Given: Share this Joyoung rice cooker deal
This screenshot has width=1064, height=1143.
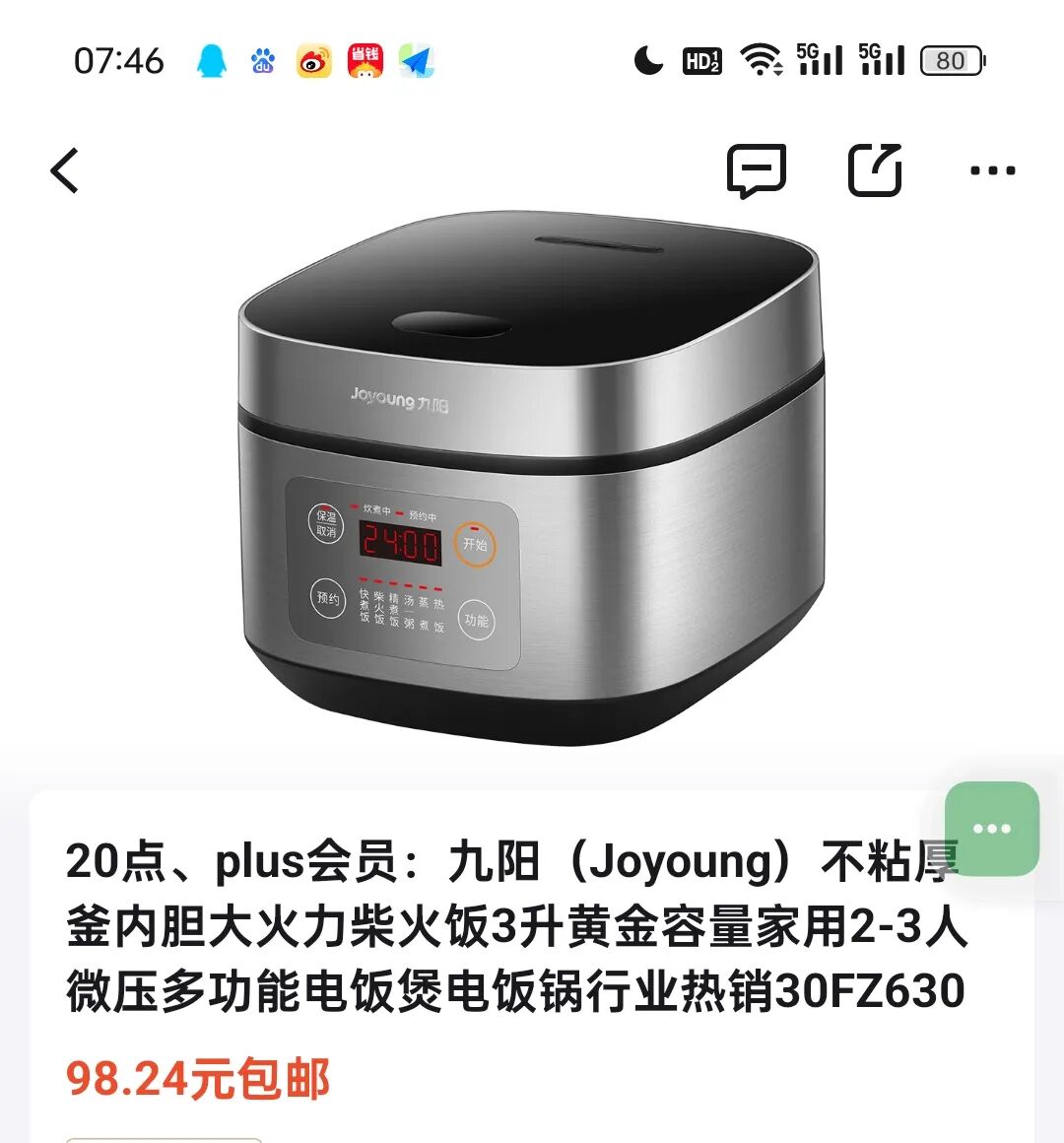Looking at the screenshot, I should tap(875, 170).
